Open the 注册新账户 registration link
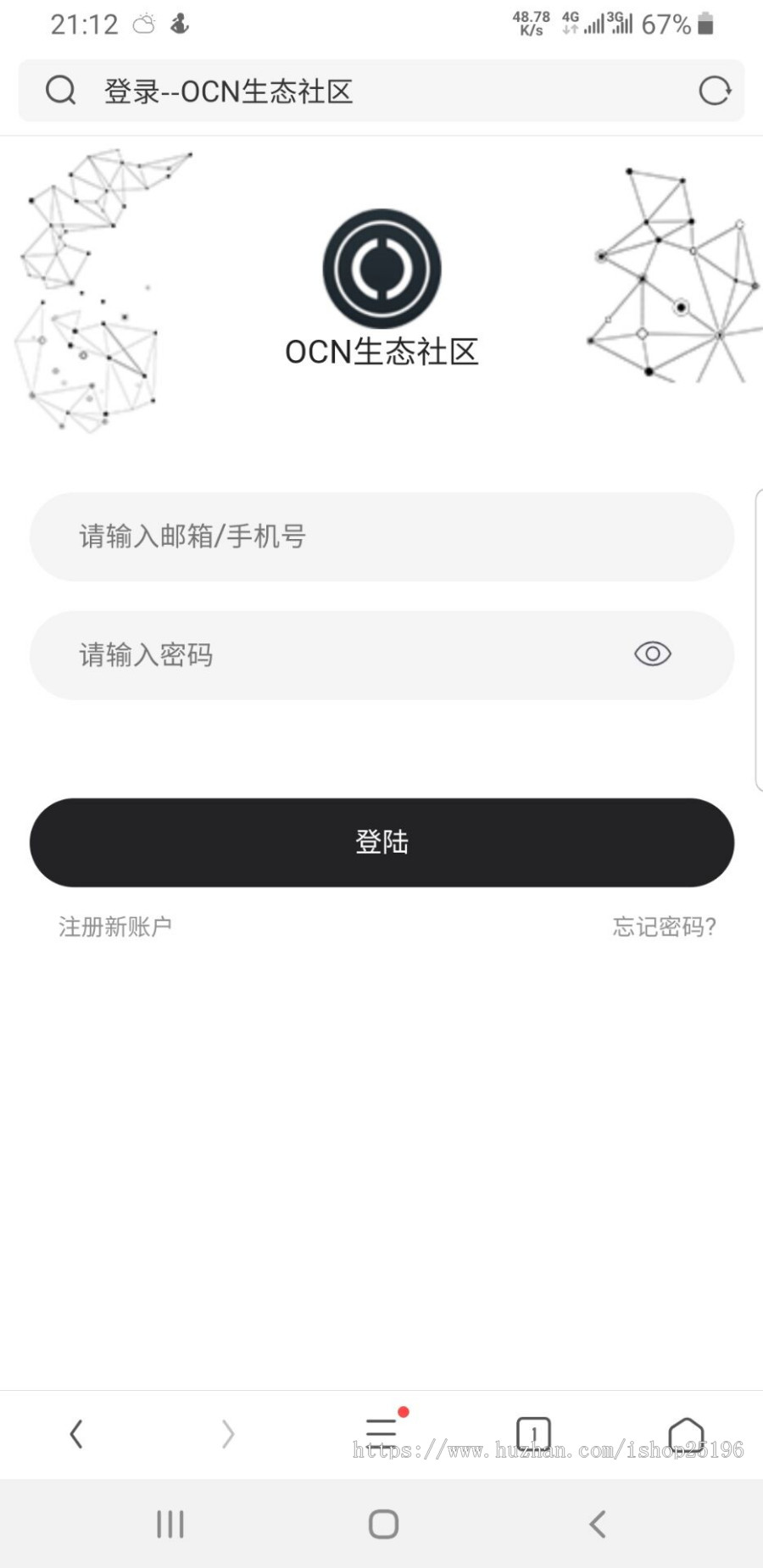 (x=114, y=926)
